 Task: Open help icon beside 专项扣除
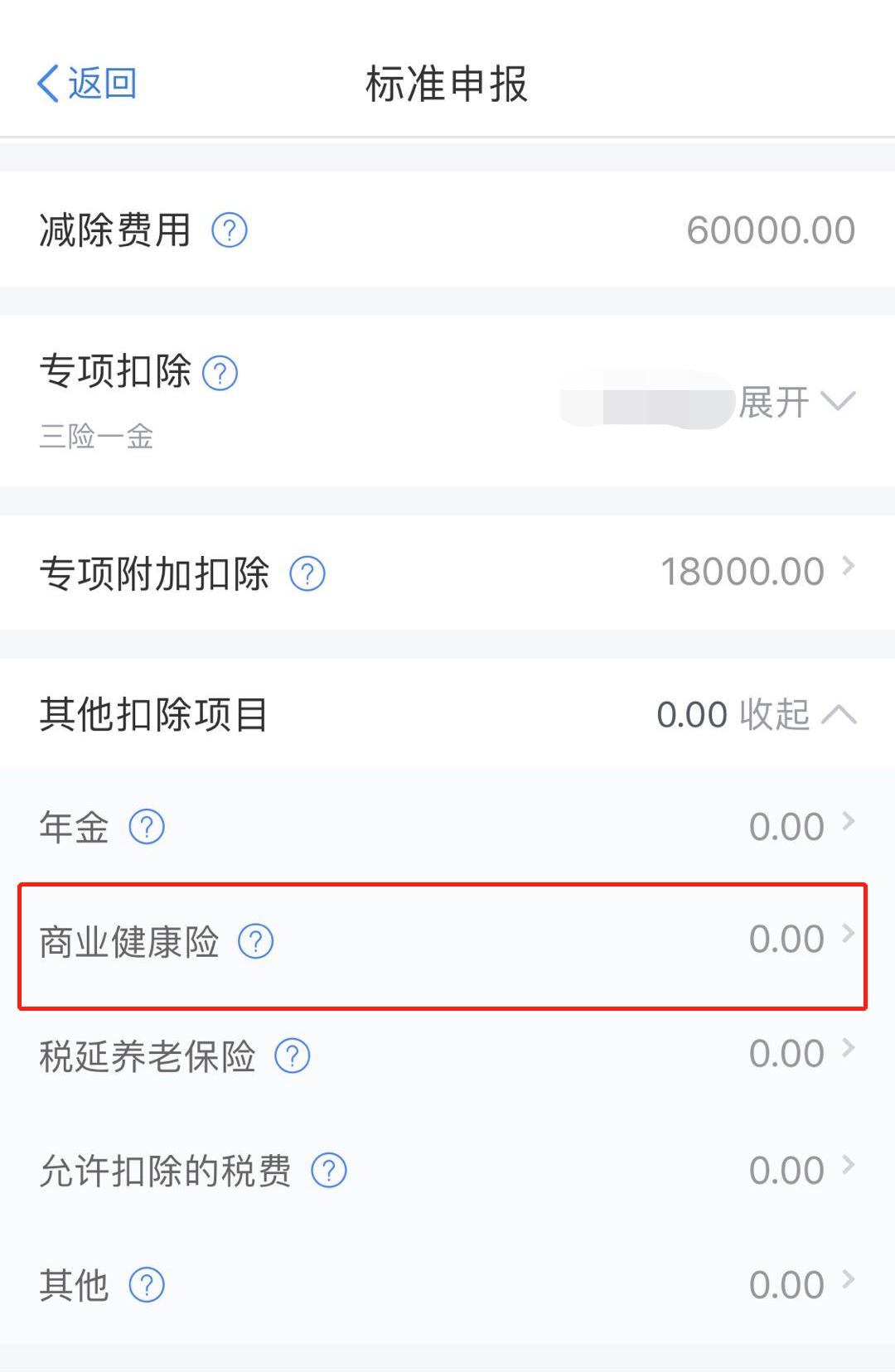tap(220, 373)
